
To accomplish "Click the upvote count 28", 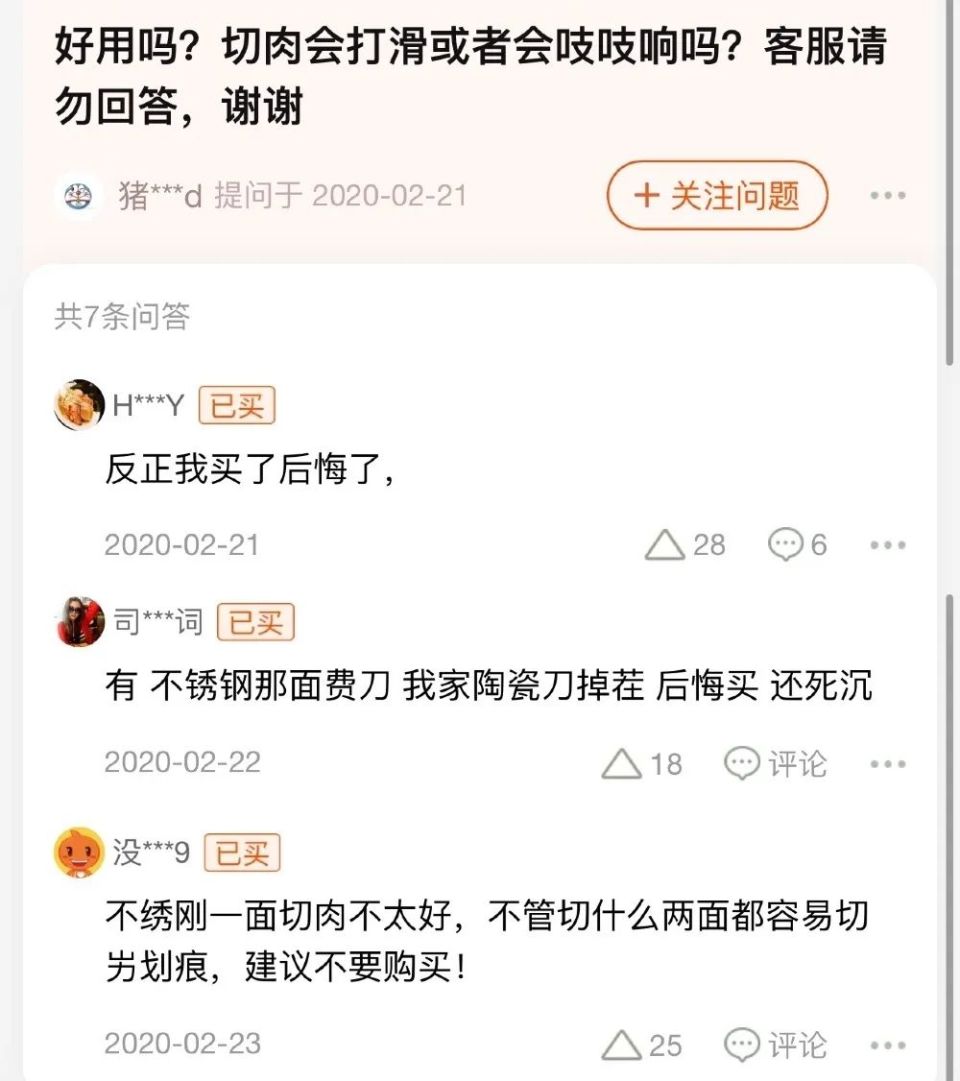I will [711, 545].
